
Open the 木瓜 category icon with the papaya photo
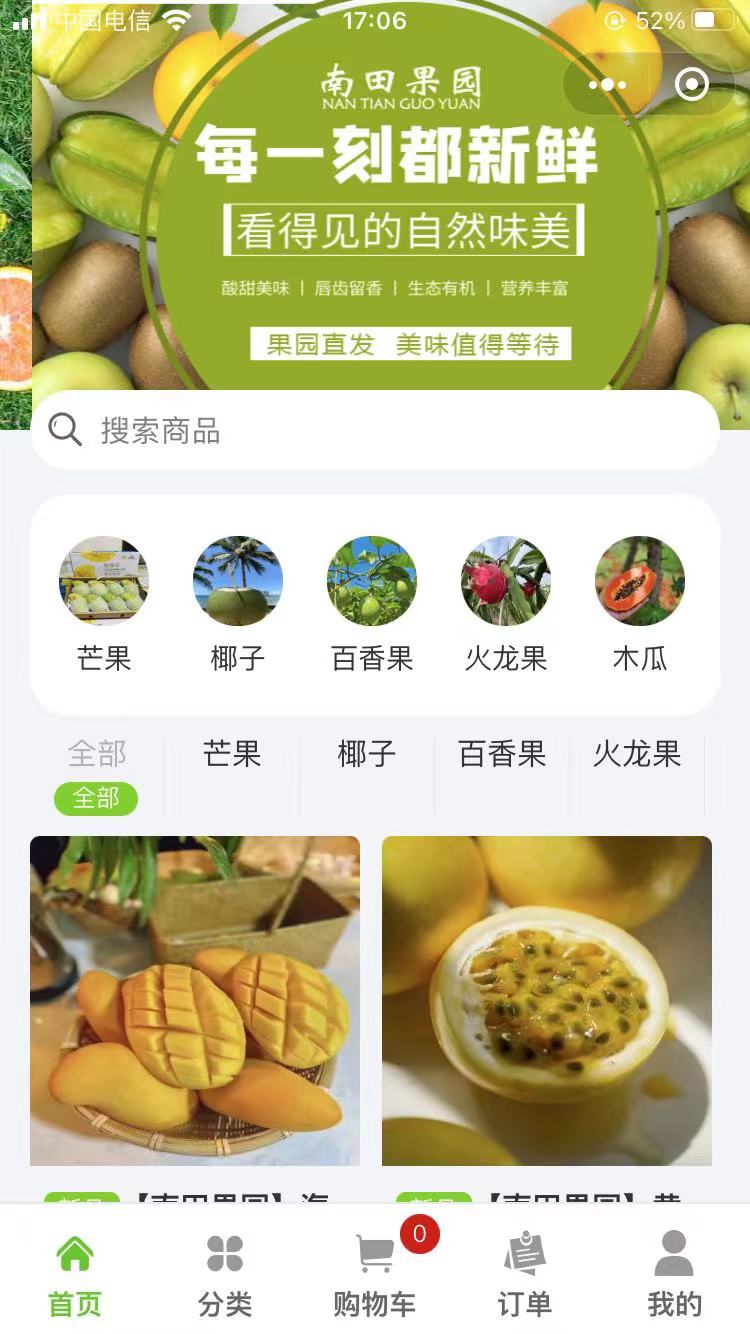(640, 581)
